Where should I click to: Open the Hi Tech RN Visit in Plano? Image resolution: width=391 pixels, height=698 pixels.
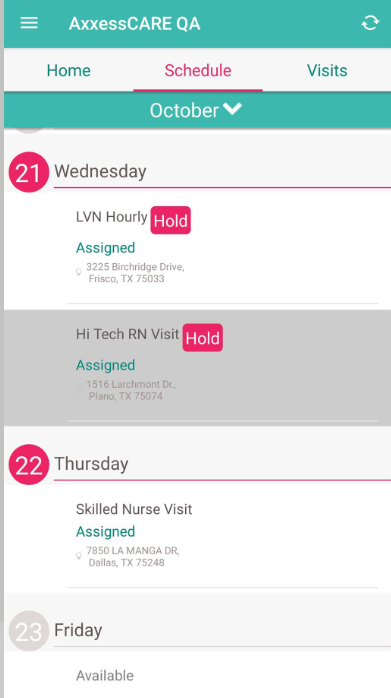click(x=198, y=368)
